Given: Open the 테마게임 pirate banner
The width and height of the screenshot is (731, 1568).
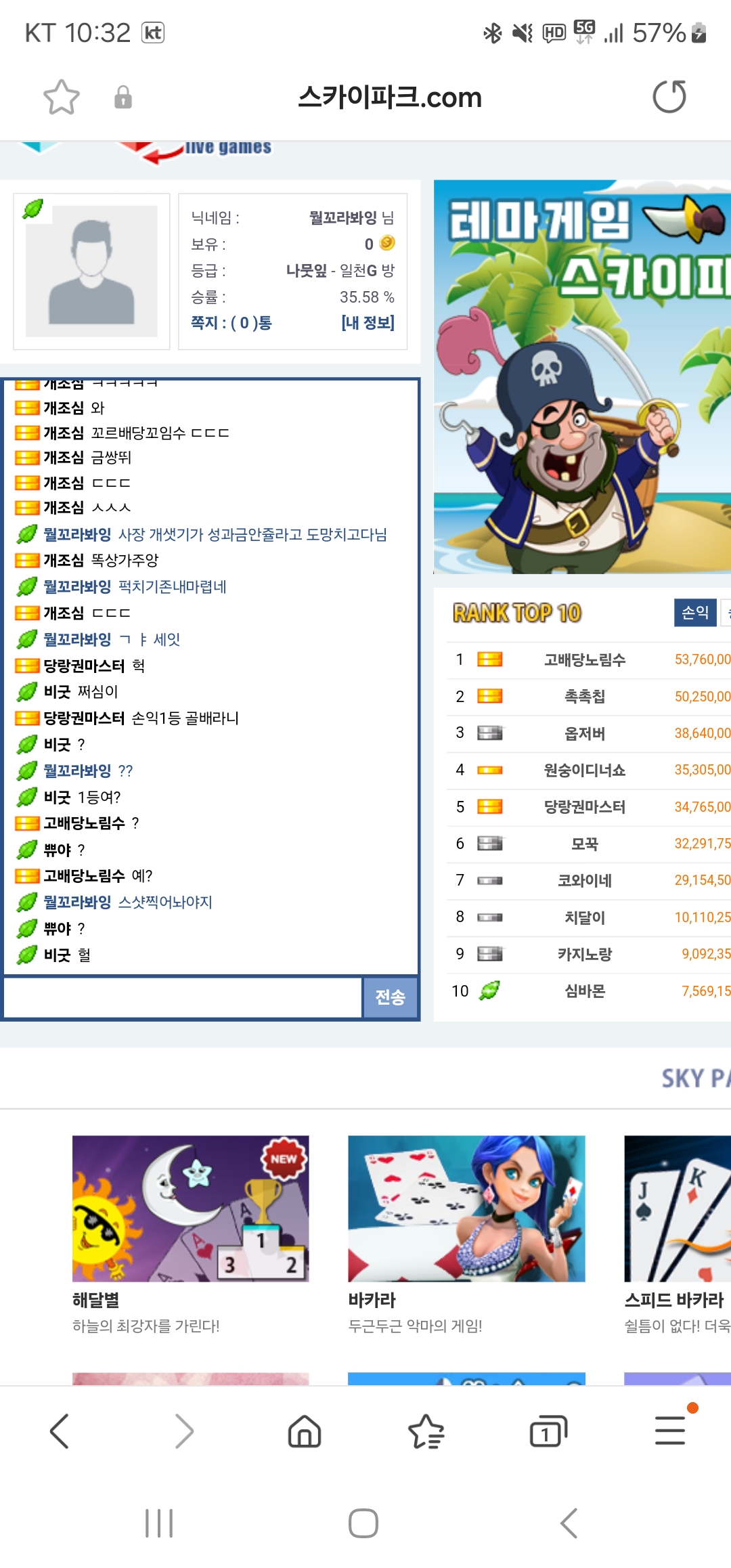Looking at the screenshot, I should pos(582,376).
